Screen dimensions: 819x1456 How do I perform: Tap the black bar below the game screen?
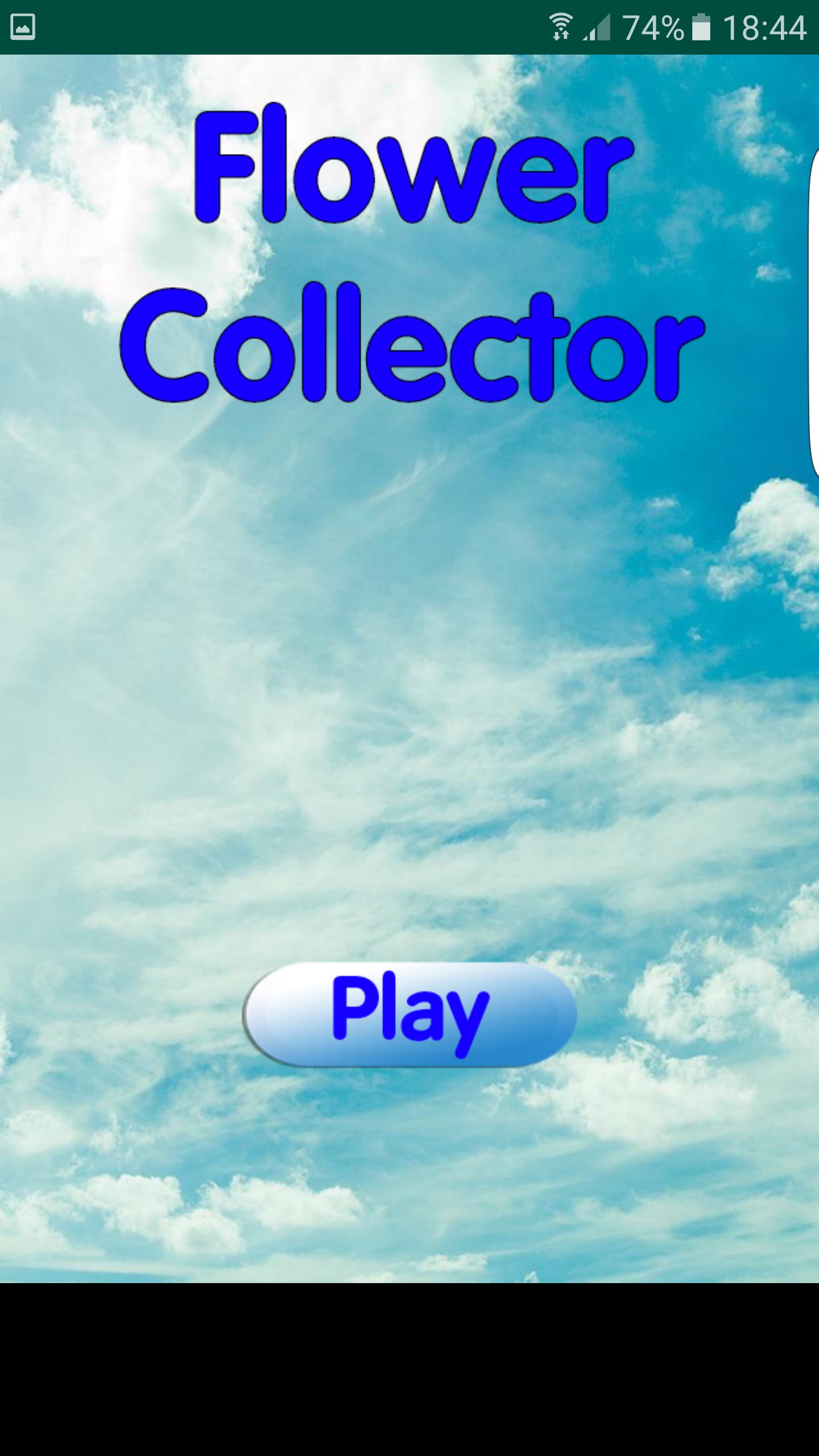[x=409, y=1365]
